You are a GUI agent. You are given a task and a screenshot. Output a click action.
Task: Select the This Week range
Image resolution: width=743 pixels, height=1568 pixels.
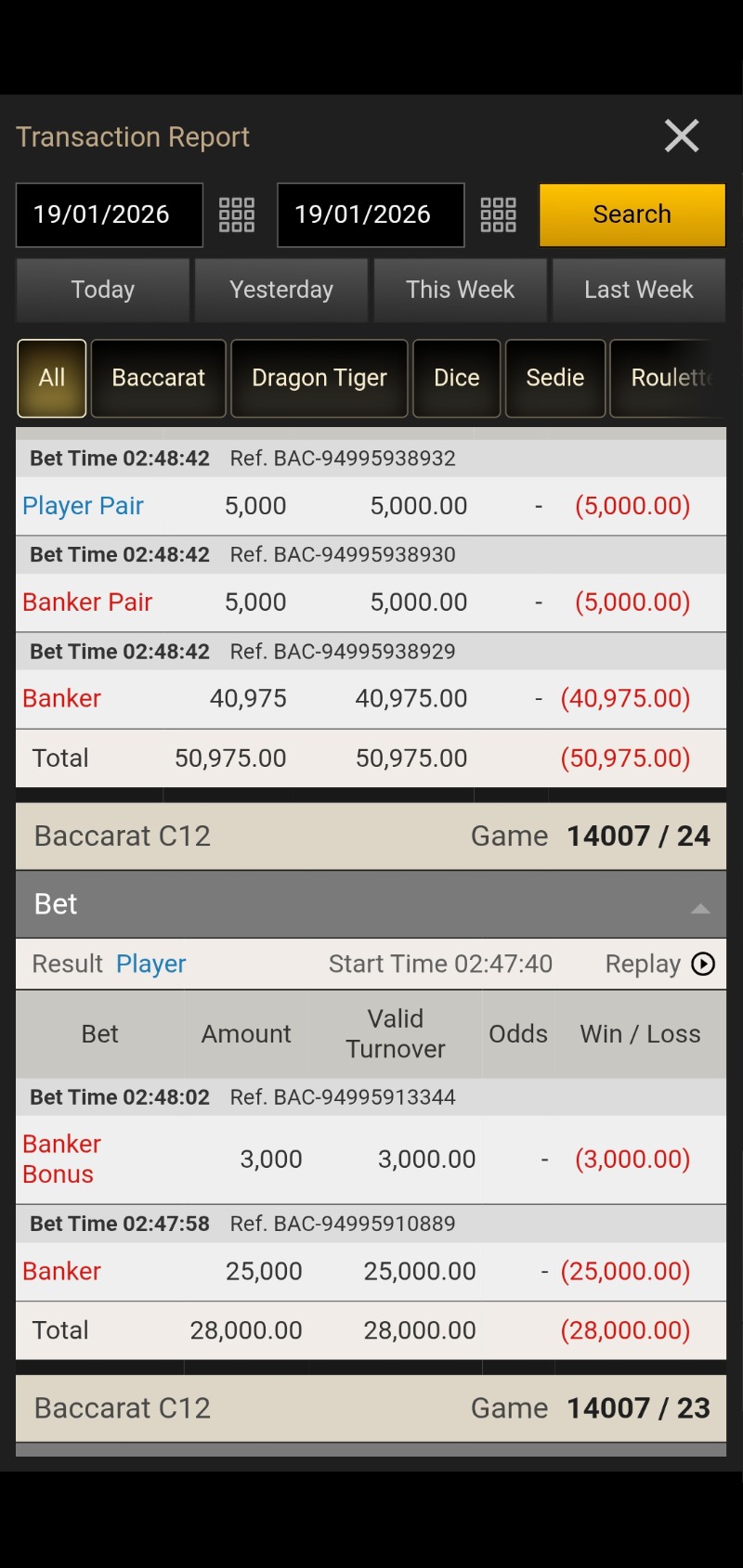pyautogui.click(x=460, y=291)
